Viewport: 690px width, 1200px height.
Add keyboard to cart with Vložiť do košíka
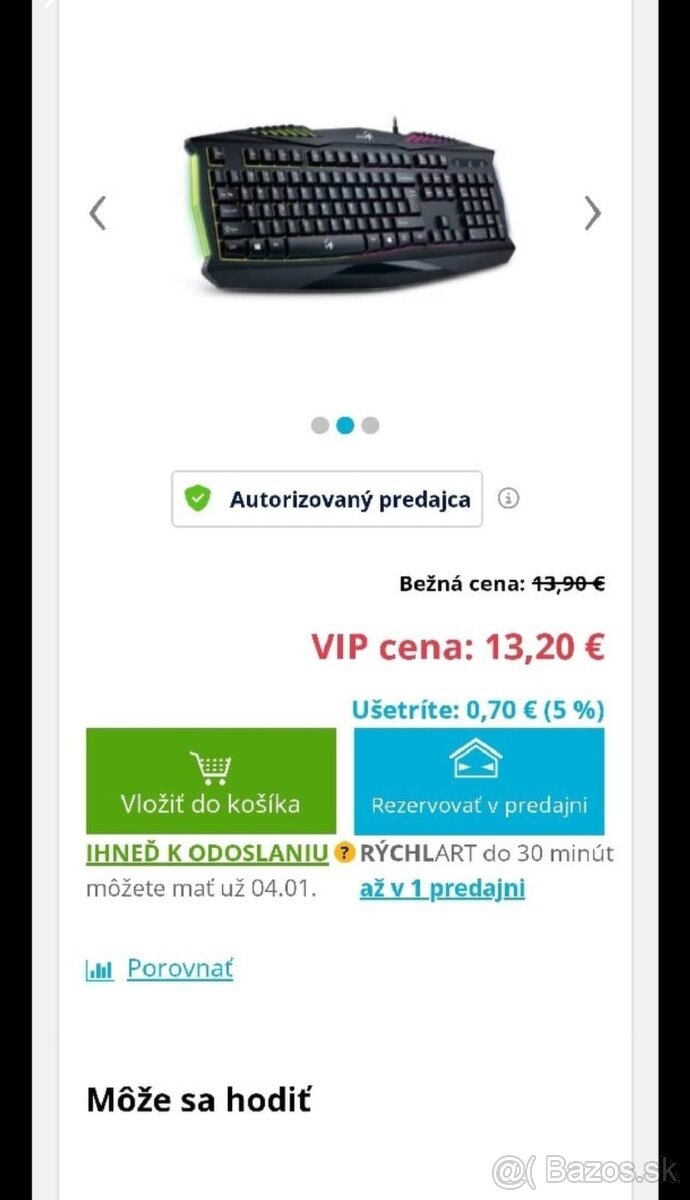point(211,781)
